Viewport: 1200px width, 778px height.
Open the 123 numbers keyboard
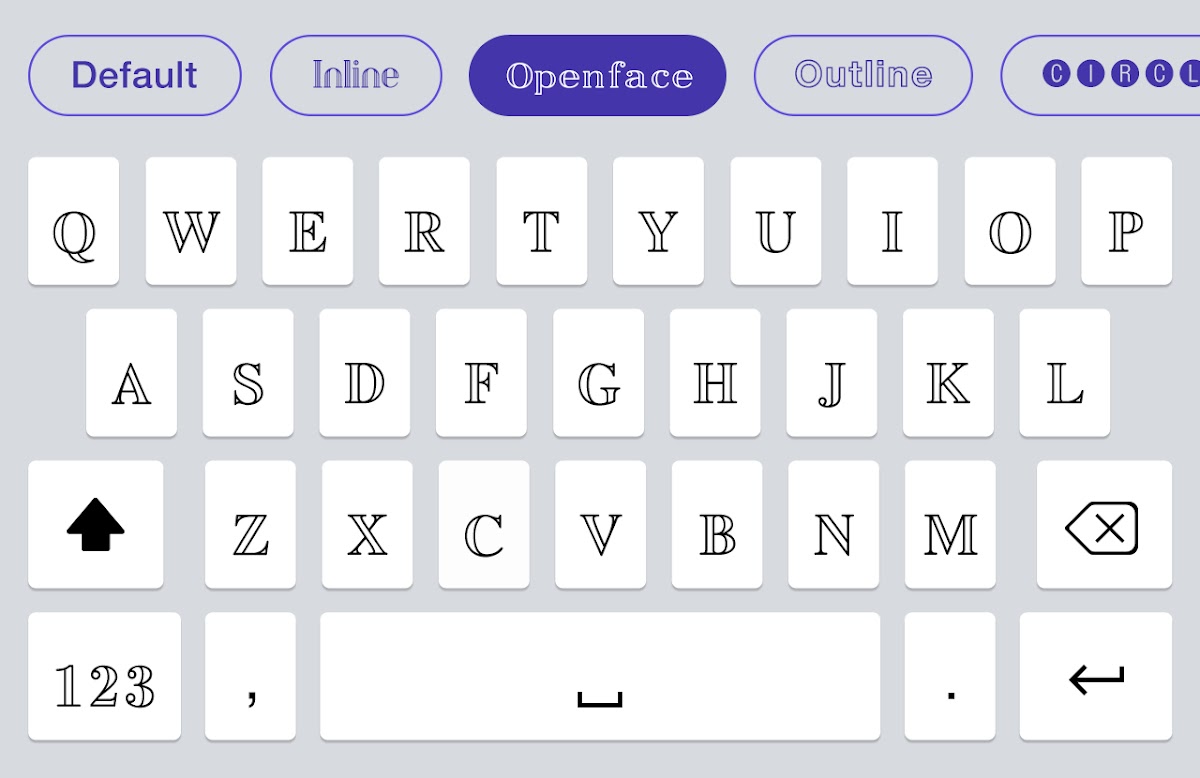coord(105,677)
